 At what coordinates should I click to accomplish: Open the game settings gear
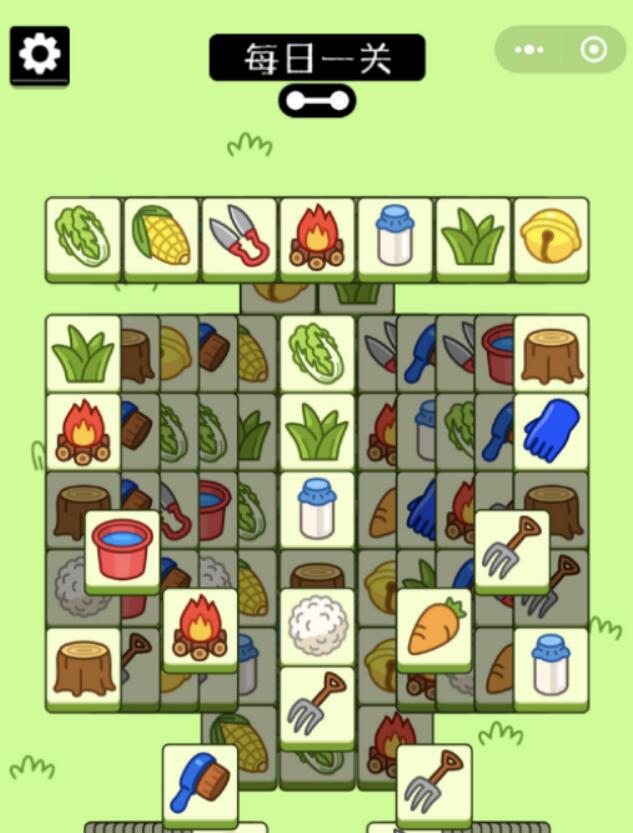(39, 54)
